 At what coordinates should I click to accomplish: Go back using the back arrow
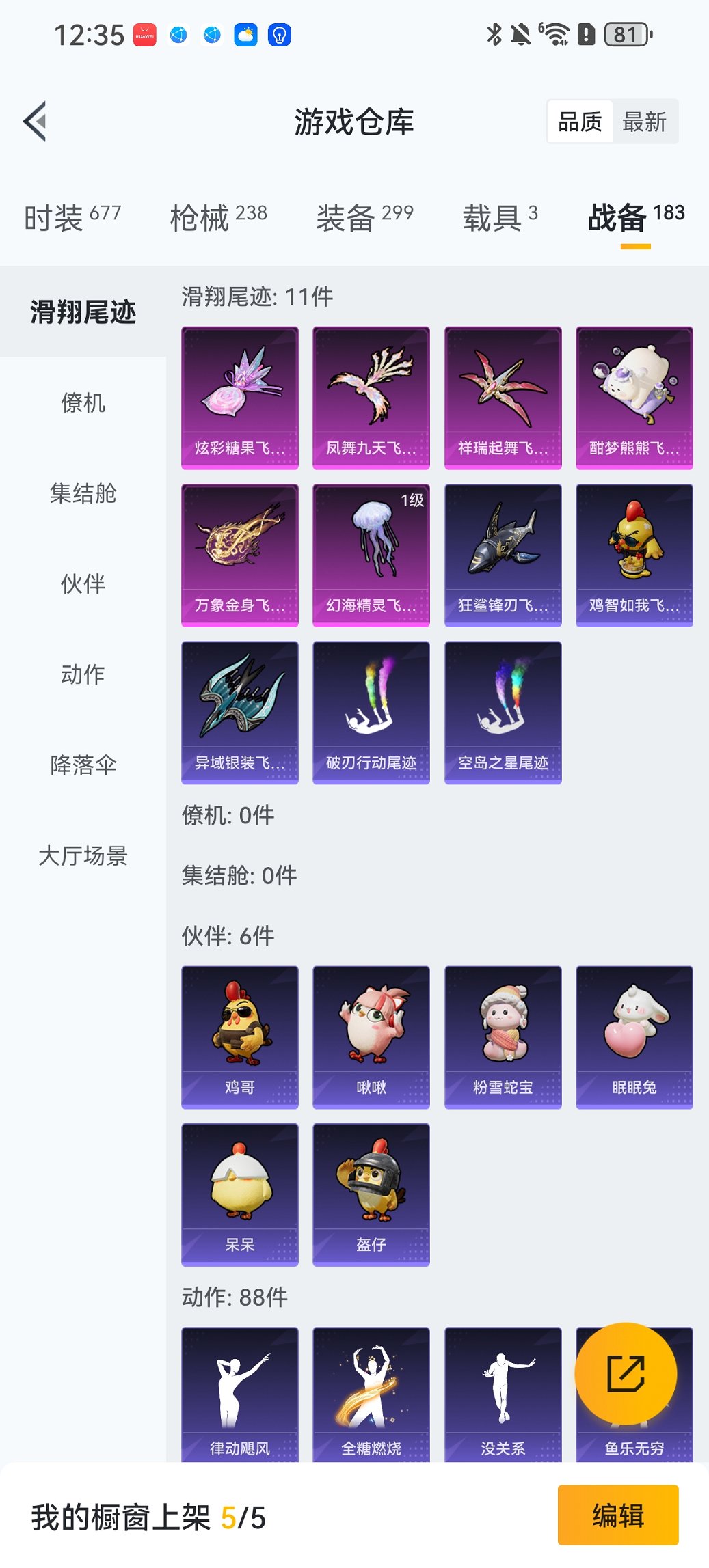coord(36,122)
